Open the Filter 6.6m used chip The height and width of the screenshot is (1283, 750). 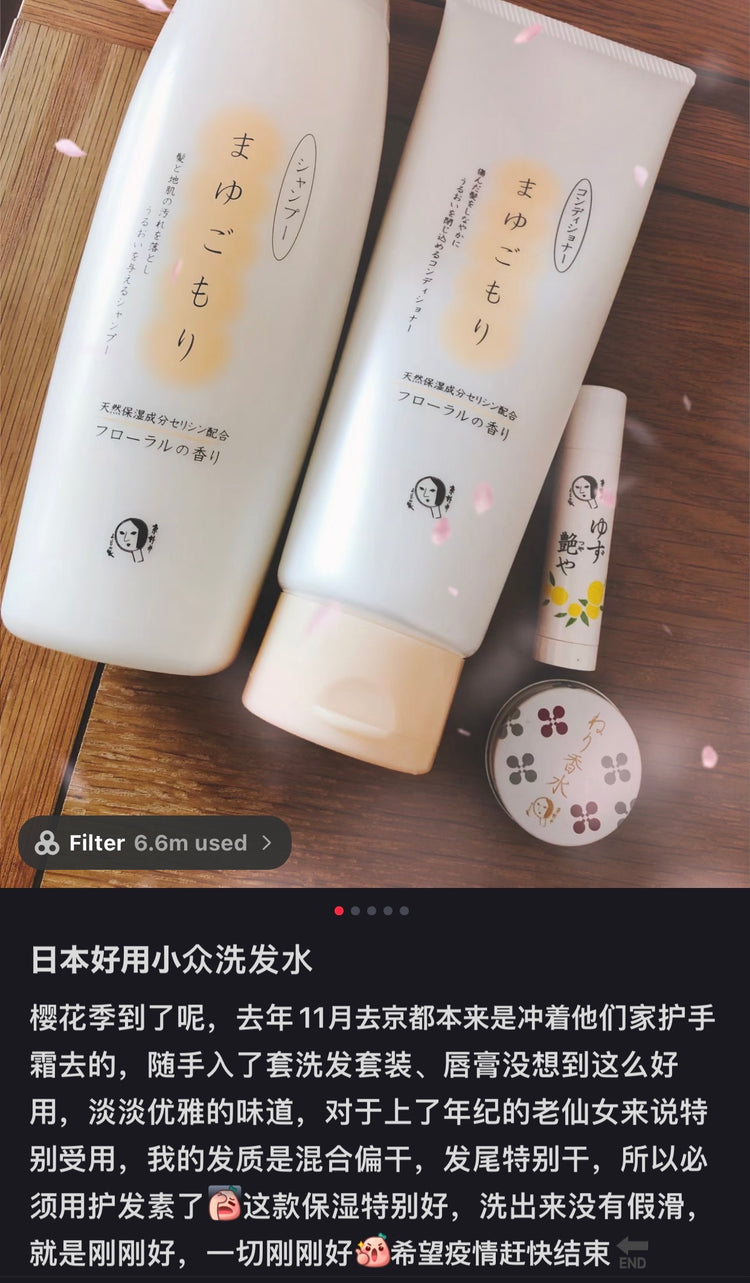click(155, 843)
